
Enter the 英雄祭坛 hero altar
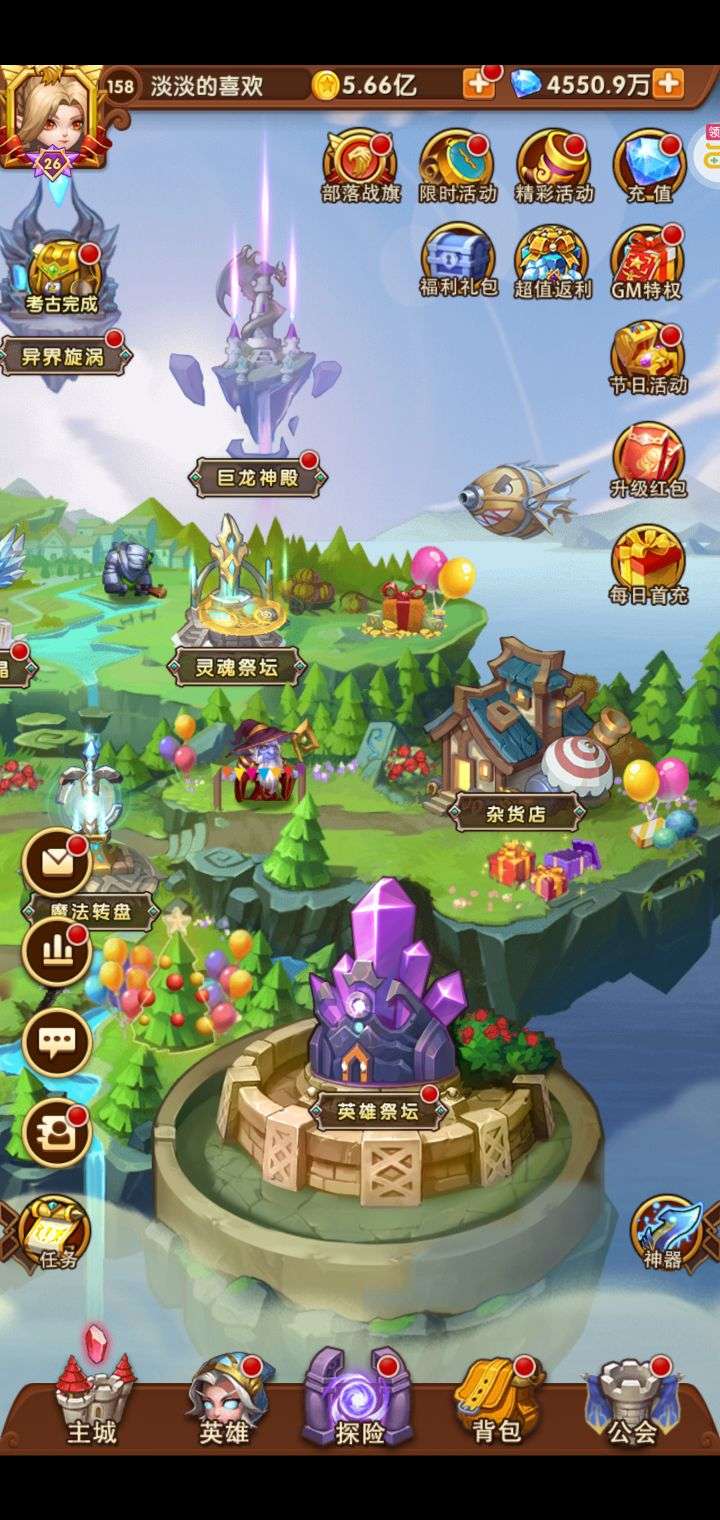376,1110
